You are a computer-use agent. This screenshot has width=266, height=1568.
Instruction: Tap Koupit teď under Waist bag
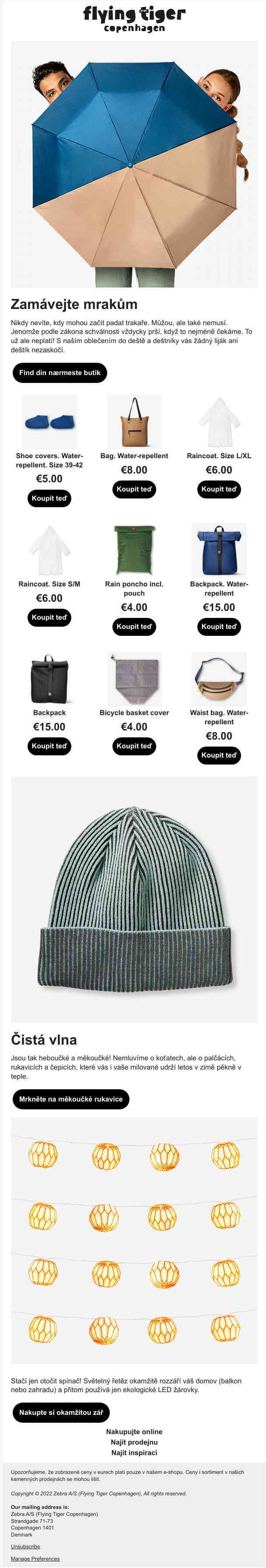pos(218,755)
